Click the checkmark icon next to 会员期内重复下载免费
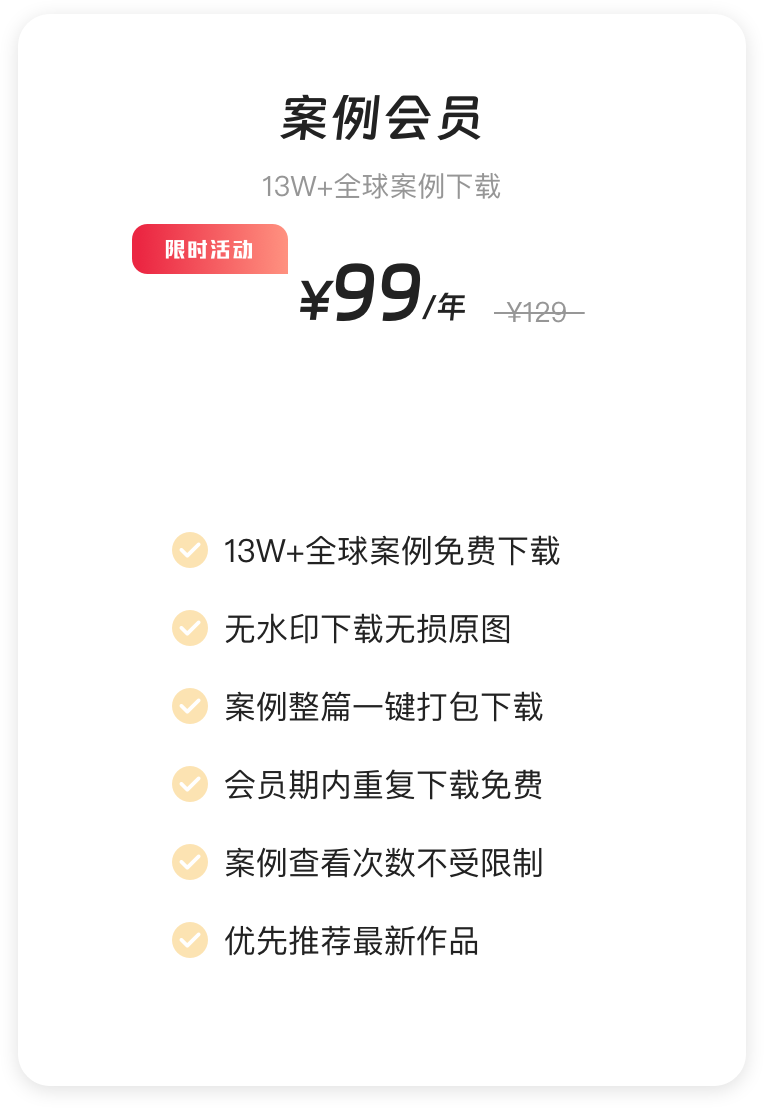Image resolution: width=764 pixels, height=1108 pixels. tap(189, 785)
